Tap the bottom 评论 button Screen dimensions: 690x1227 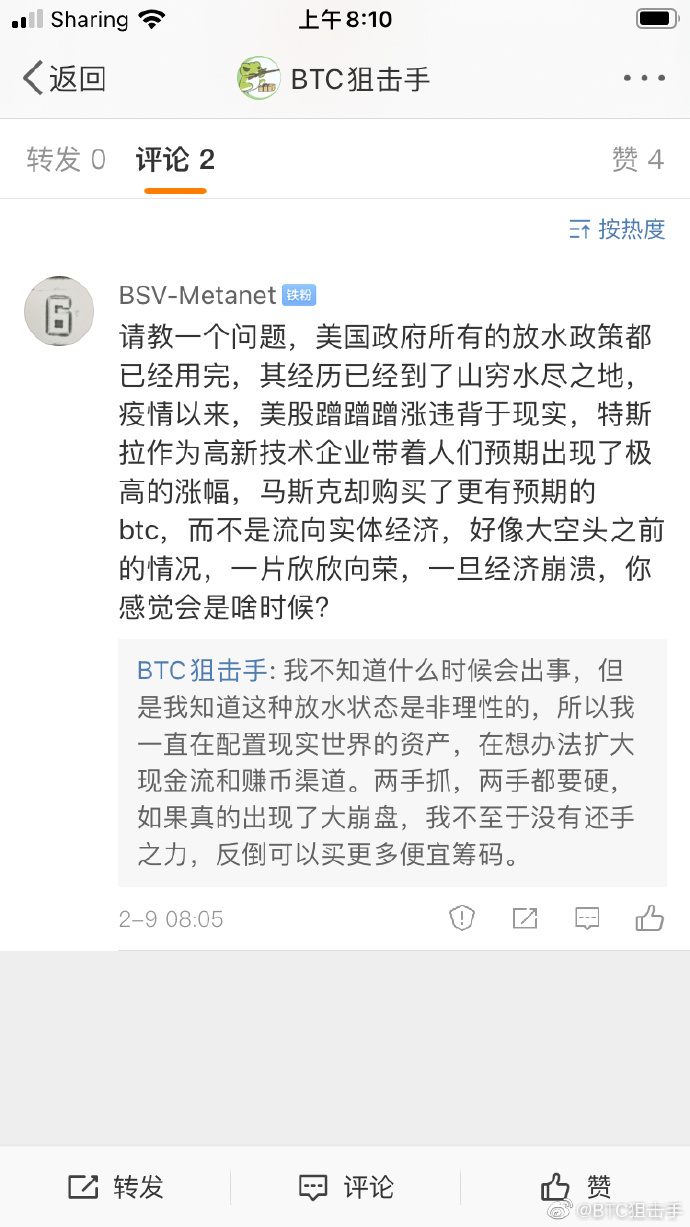(x=346, y=1187)
